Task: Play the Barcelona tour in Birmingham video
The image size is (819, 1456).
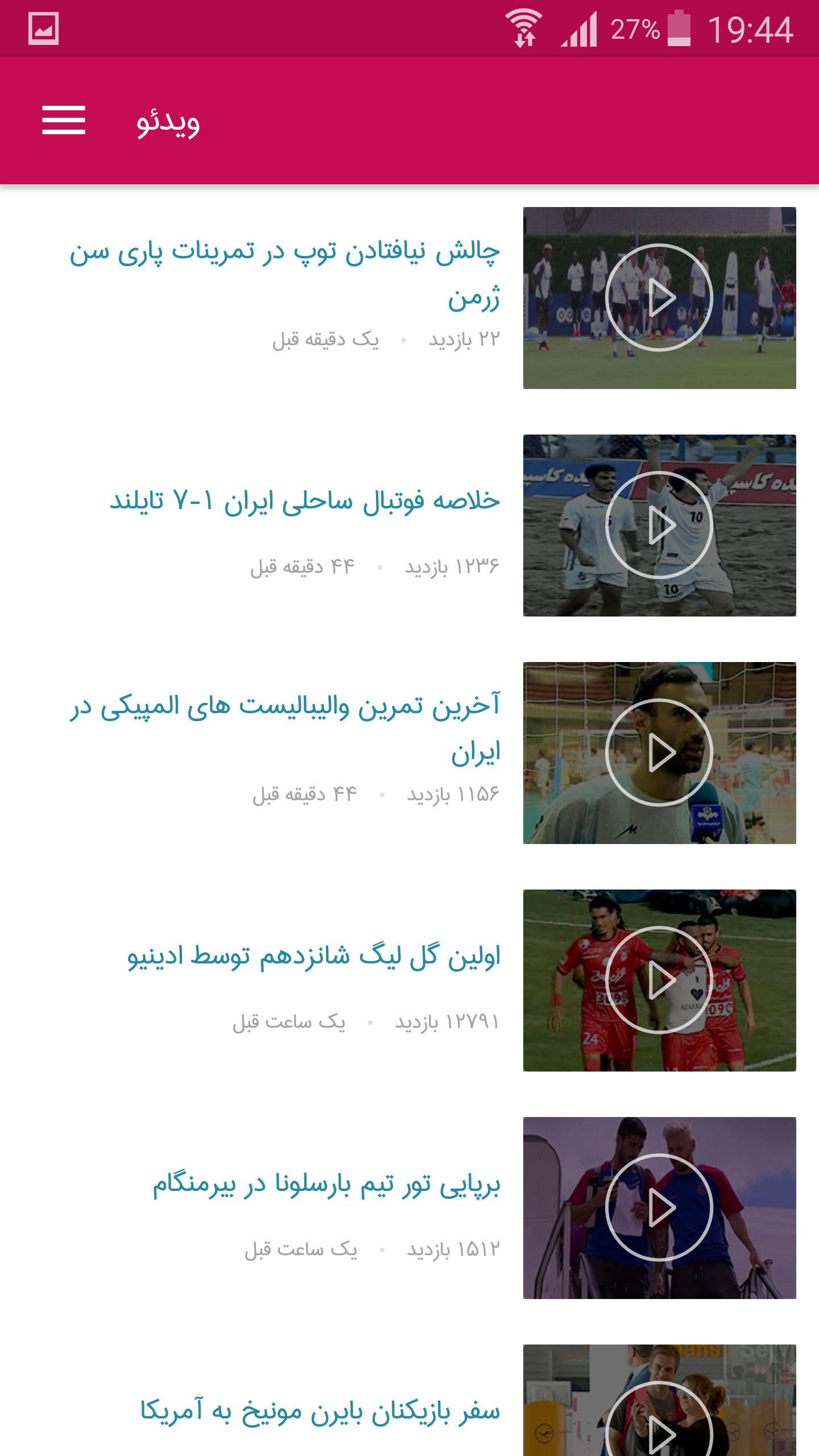Action: tap(659, 1207)
